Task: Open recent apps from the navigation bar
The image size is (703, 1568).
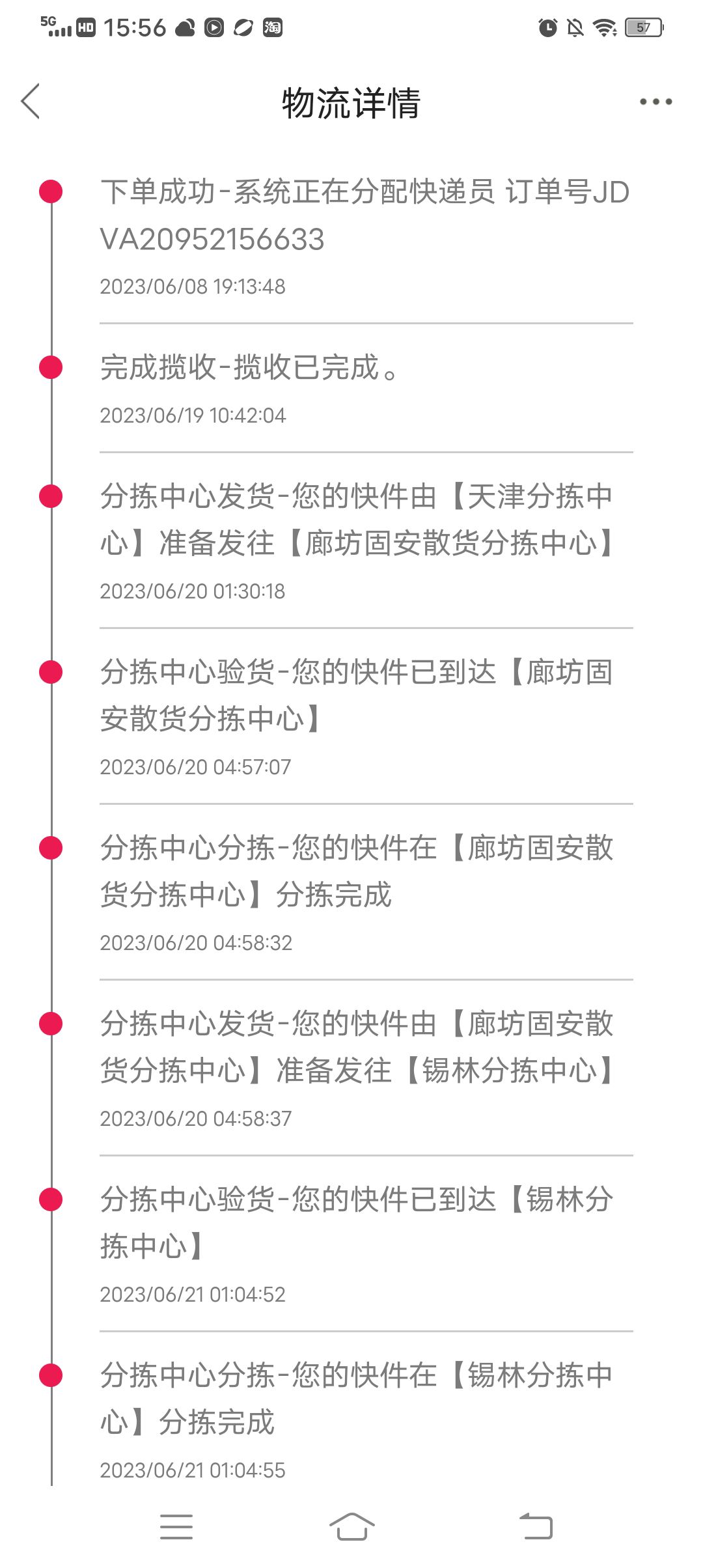Action: tap(176, 1527)
